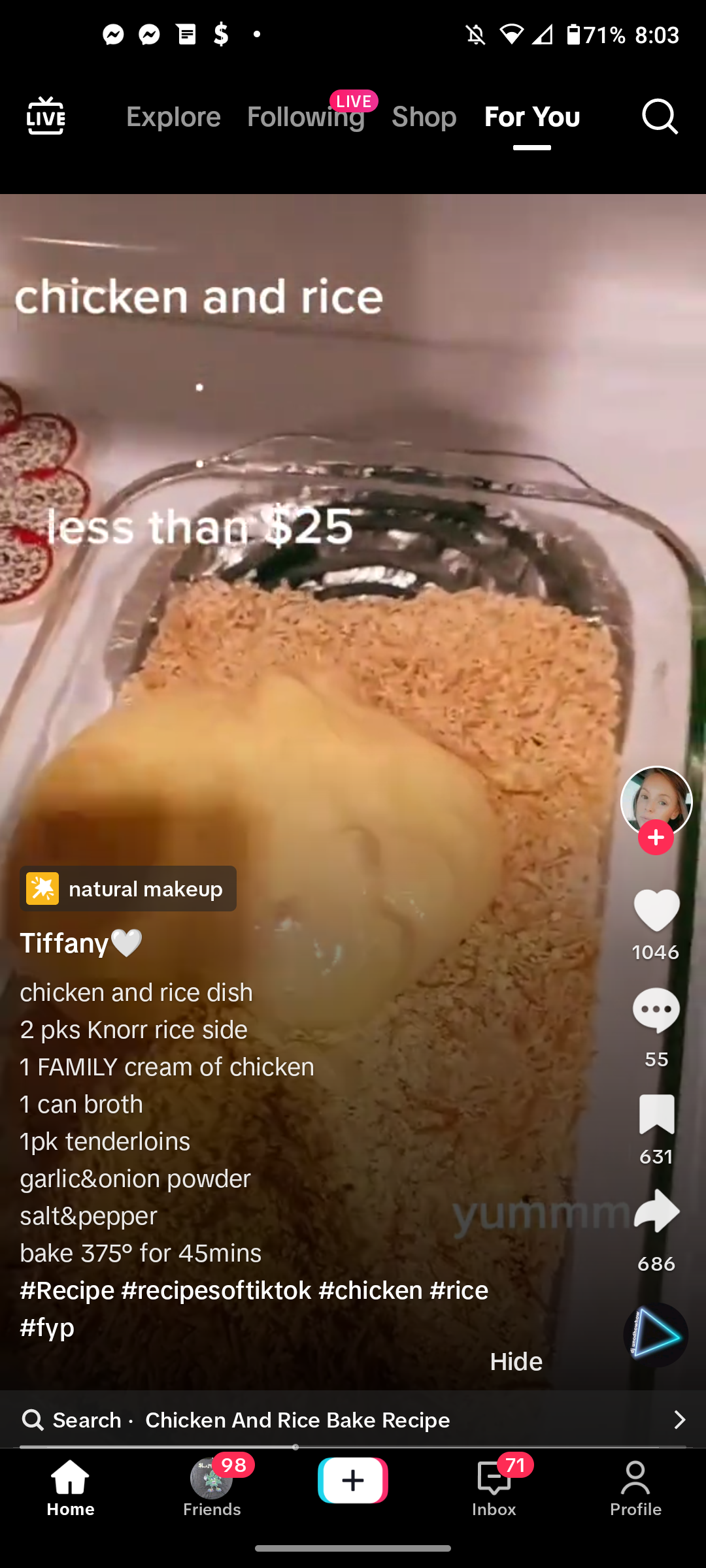Open the natural makeup effect chip
Screen dimensions: 706x1568
tap(128, 889)
